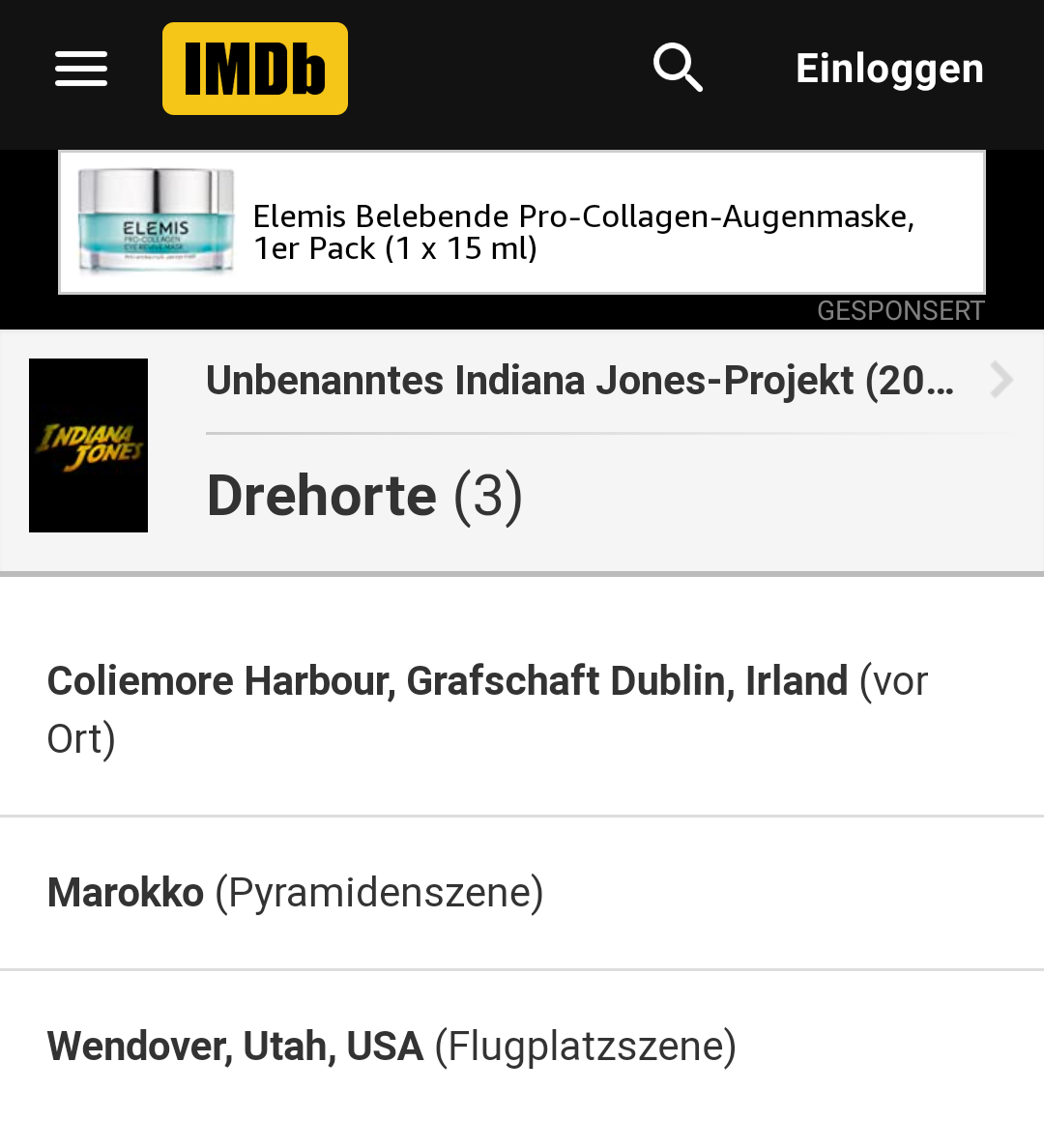Tap Einloggen to sign in
This screenshot has height=1148, width=1044.
point(889,70)
